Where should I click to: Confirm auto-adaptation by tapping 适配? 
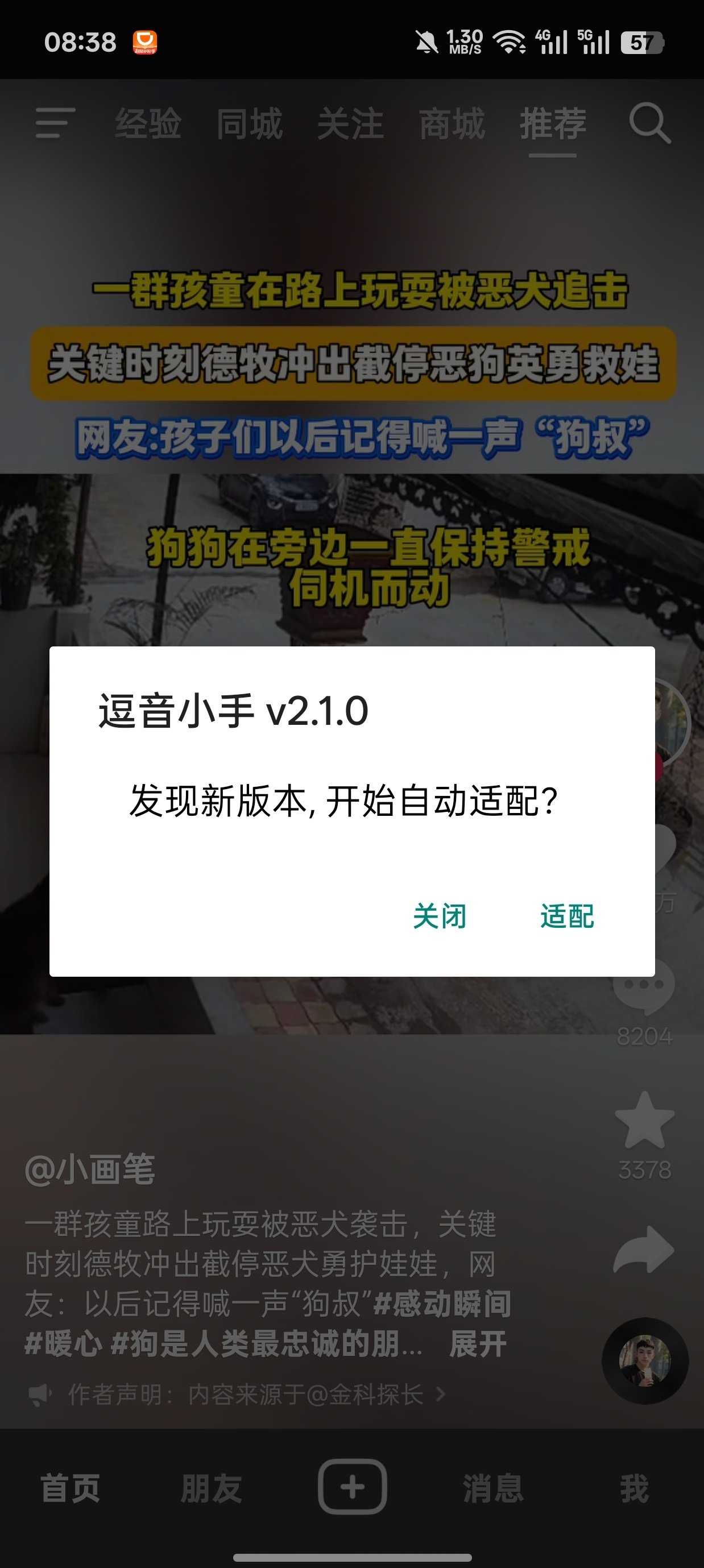coord(567,916)
